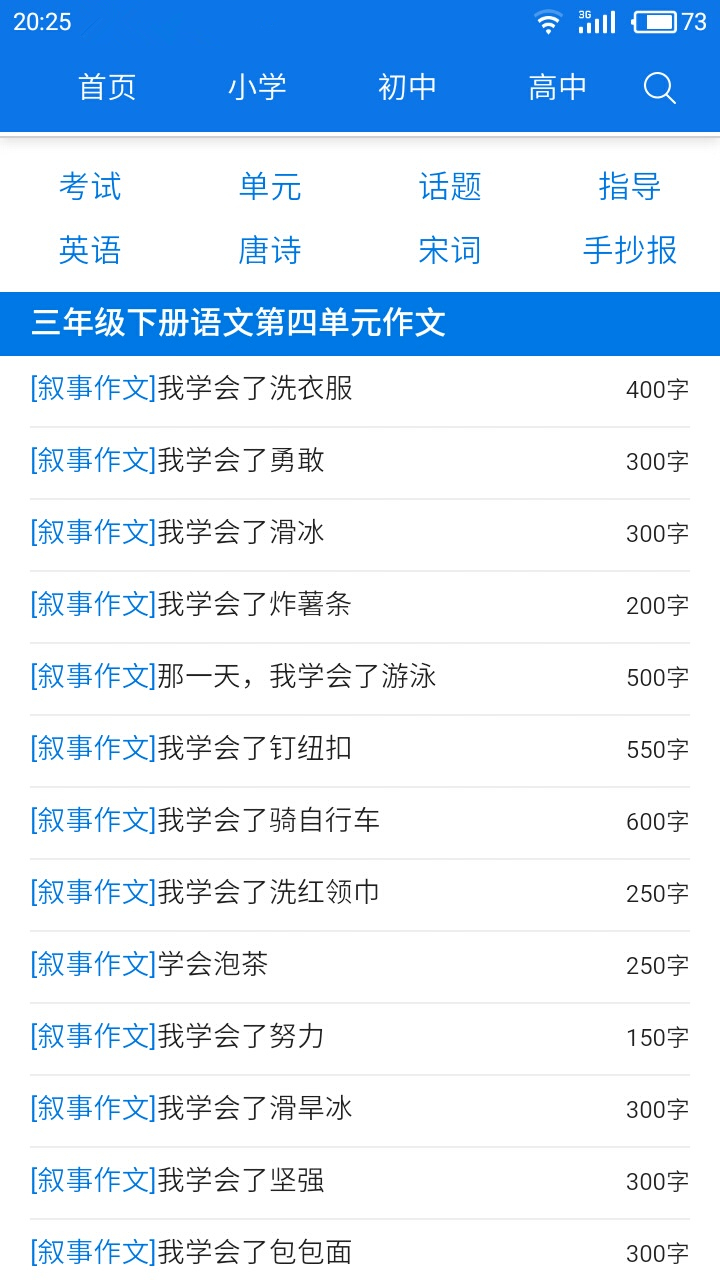The image size is (720, 1280).
Task: Open the 宋词 category
Action: [x=449, y=252]
